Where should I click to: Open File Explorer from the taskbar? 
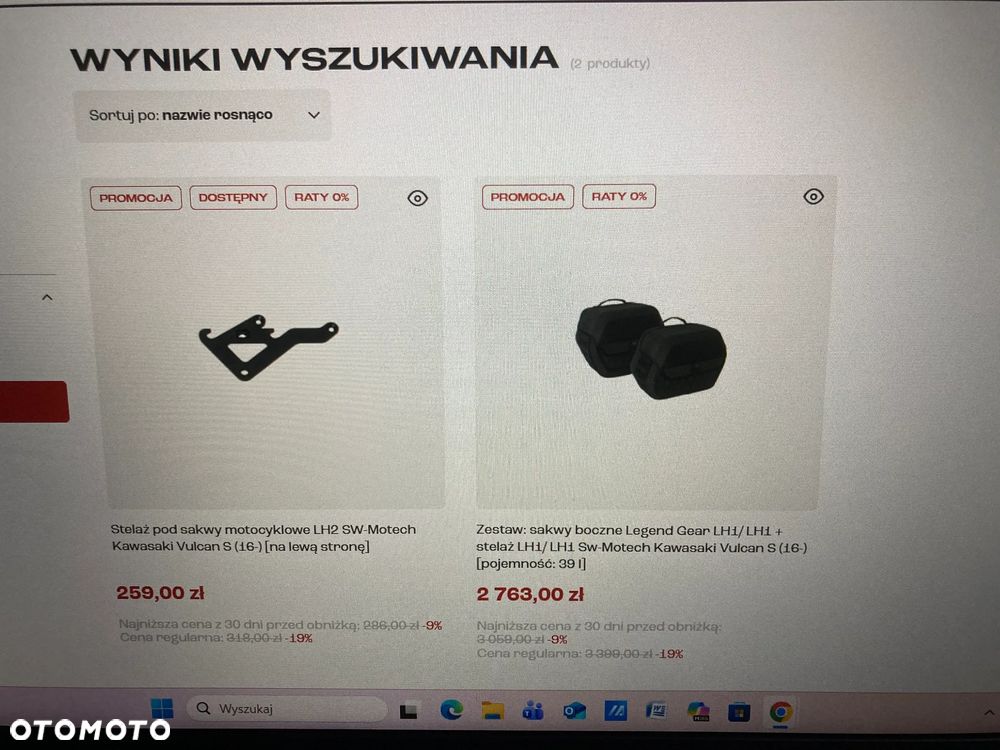click(x=492, y=710)
